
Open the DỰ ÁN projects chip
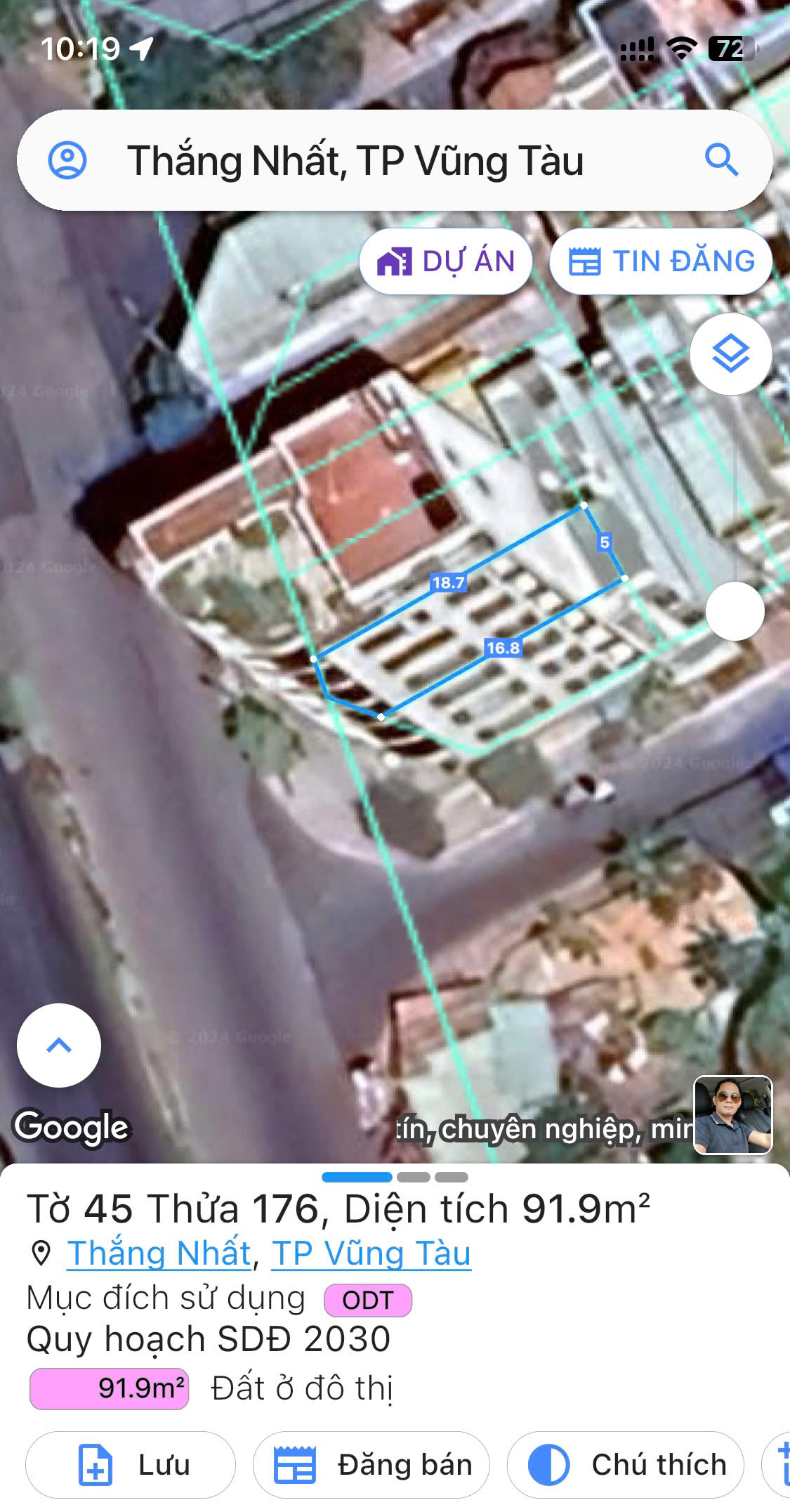[x=446, y=261]
